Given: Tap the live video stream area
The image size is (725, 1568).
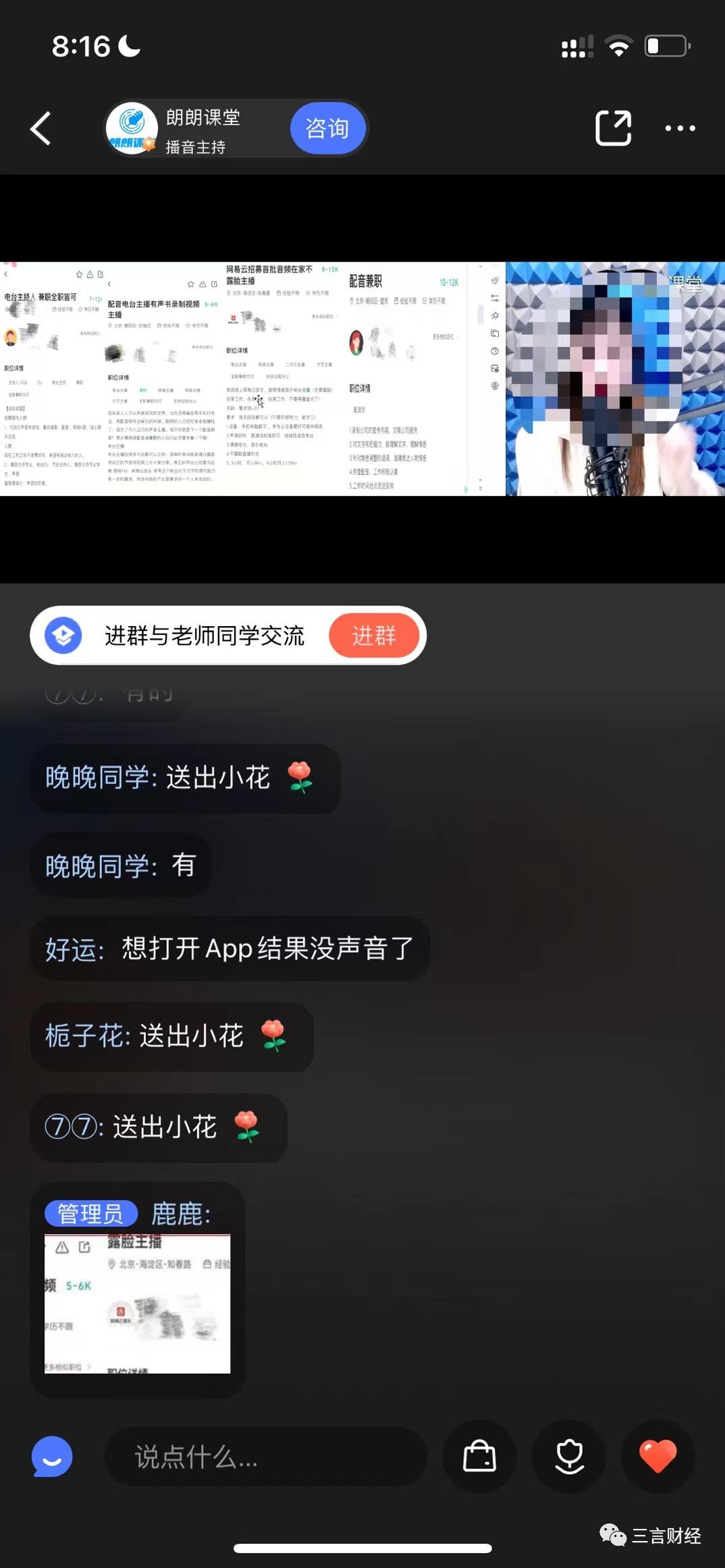Looking at the screenshot, I should point(362,379).
